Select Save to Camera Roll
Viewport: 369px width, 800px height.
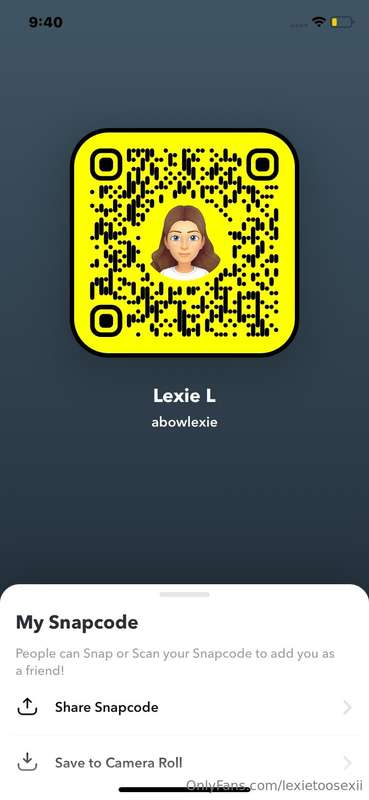pyautogui.click(x=184, y=763)
